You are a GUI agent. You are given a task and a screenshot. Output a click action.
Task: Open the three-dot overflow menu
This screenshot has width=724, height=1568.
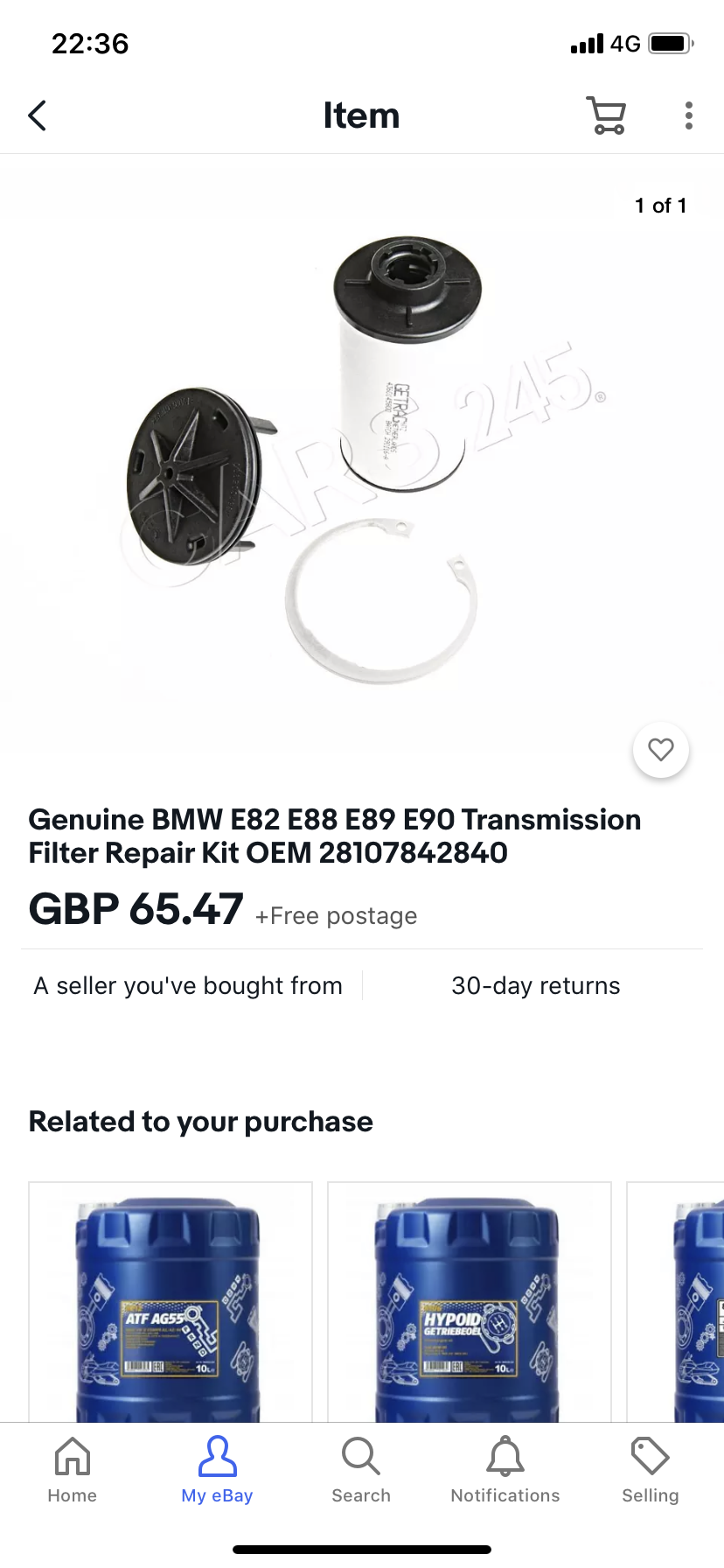click(689, 115)
